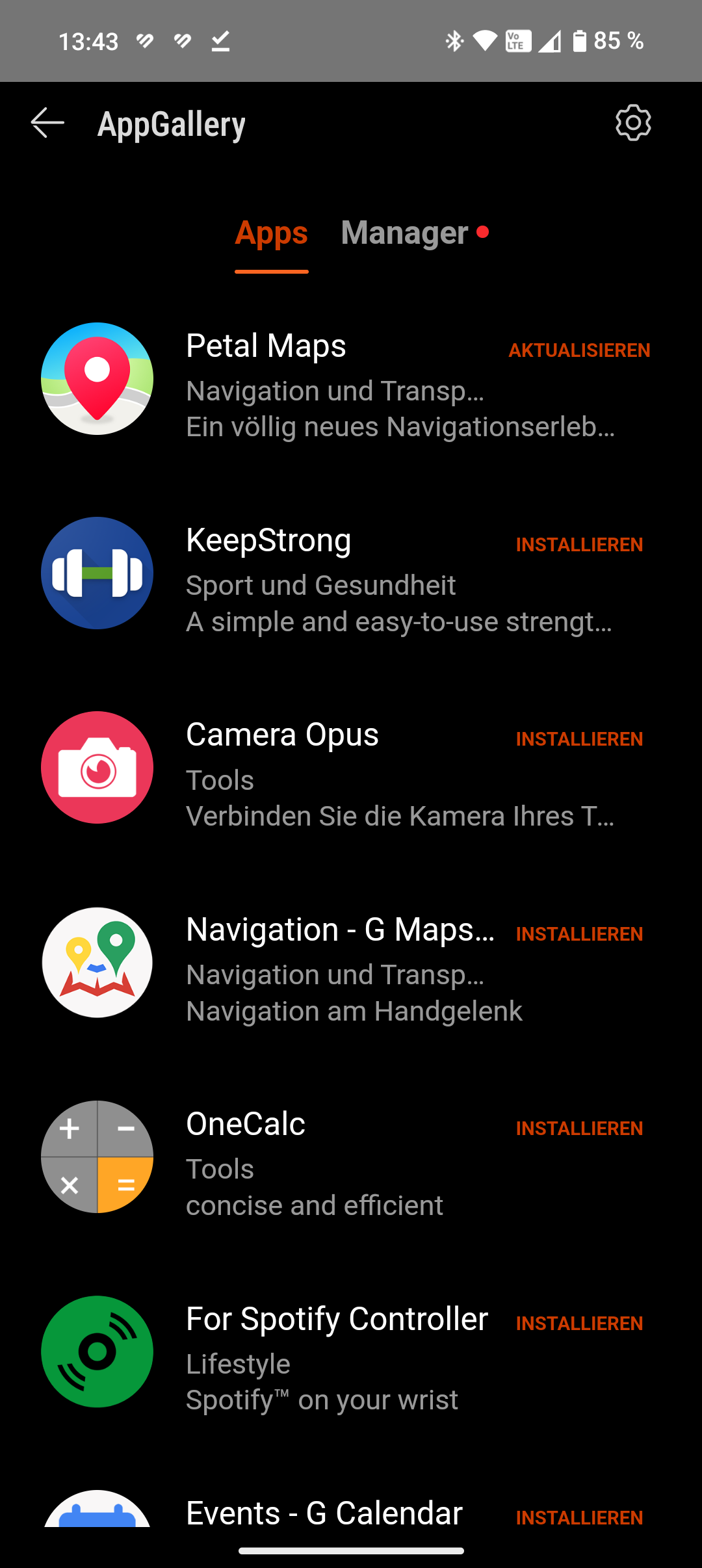Image resolution: width=702 pixels, height=1568 pixels.
Task: Install For Spotify Controller
Action: (579, 1324)
